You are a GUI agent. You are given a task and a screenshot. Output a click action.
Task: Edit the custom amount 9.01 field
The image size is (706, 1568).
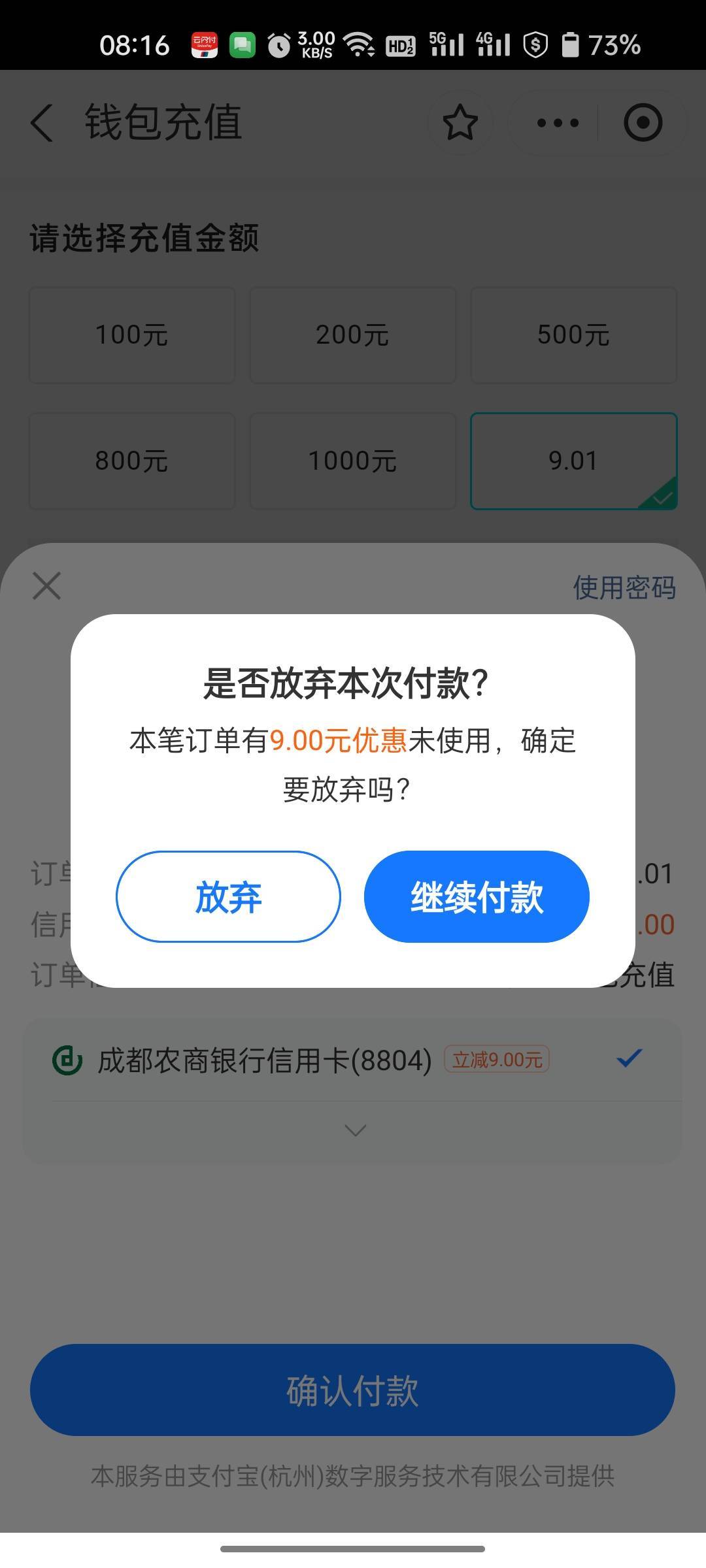[x=573, y=461]
